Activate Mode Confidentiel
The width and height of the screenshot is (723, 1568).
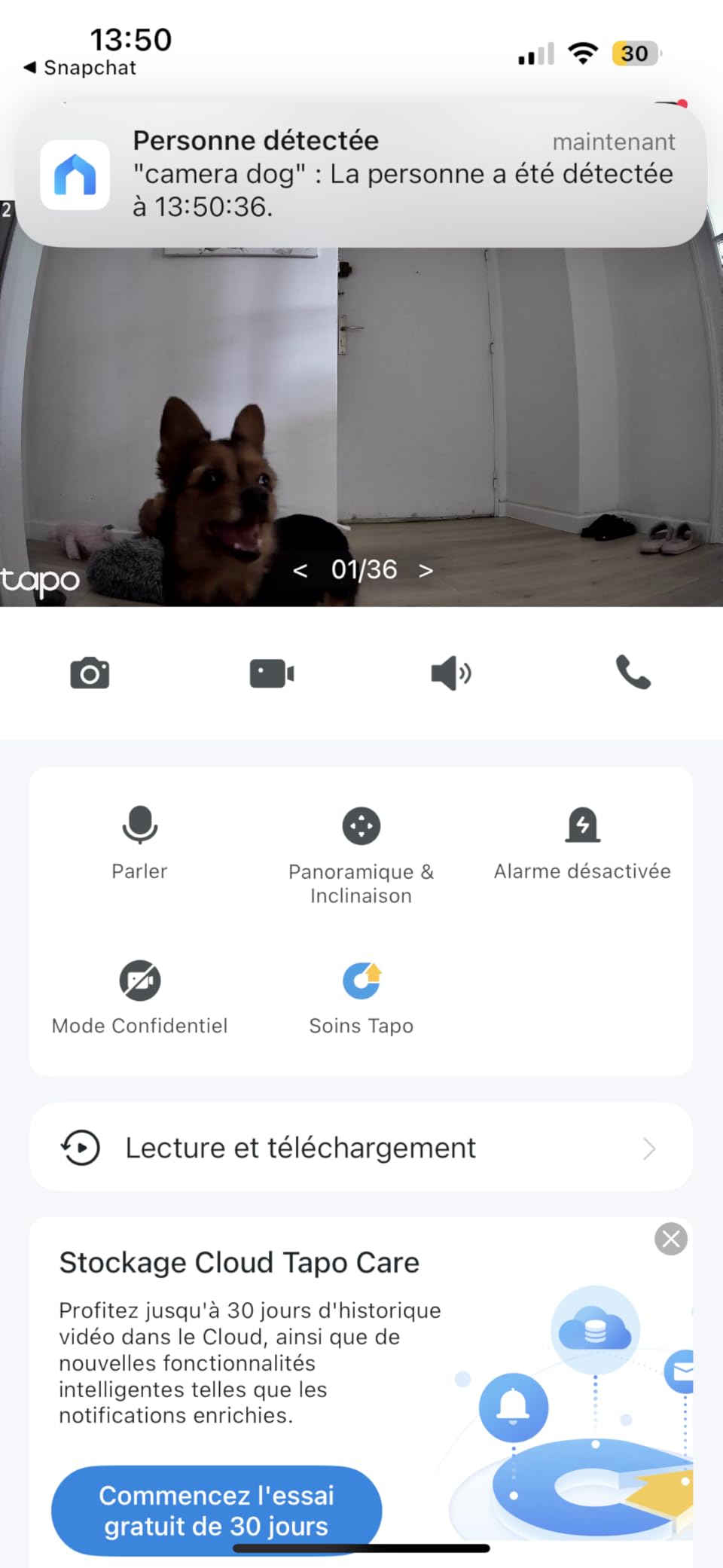139,981
